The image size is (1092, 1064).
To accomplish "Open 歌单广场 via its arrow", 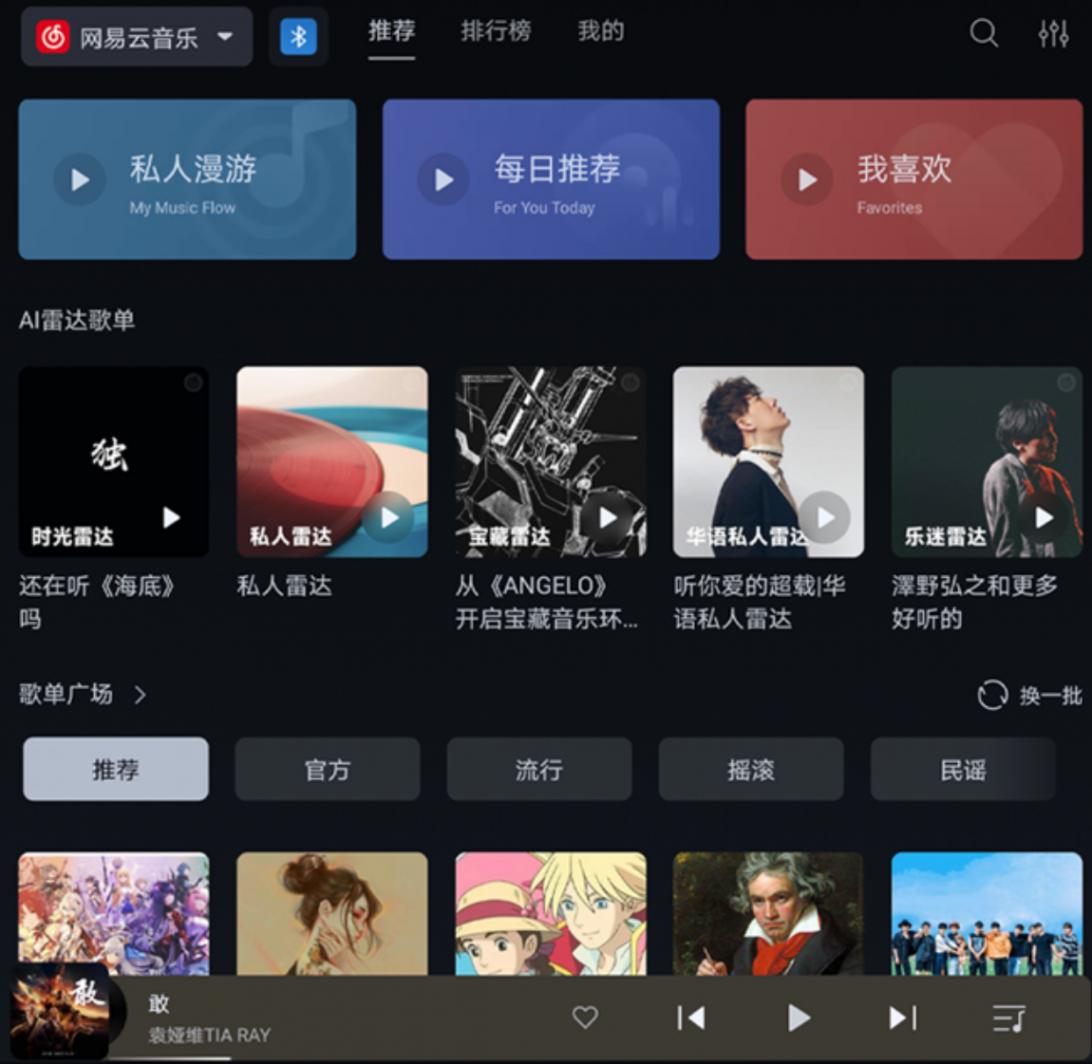I will pyautogui.click(x=140, y=694).
